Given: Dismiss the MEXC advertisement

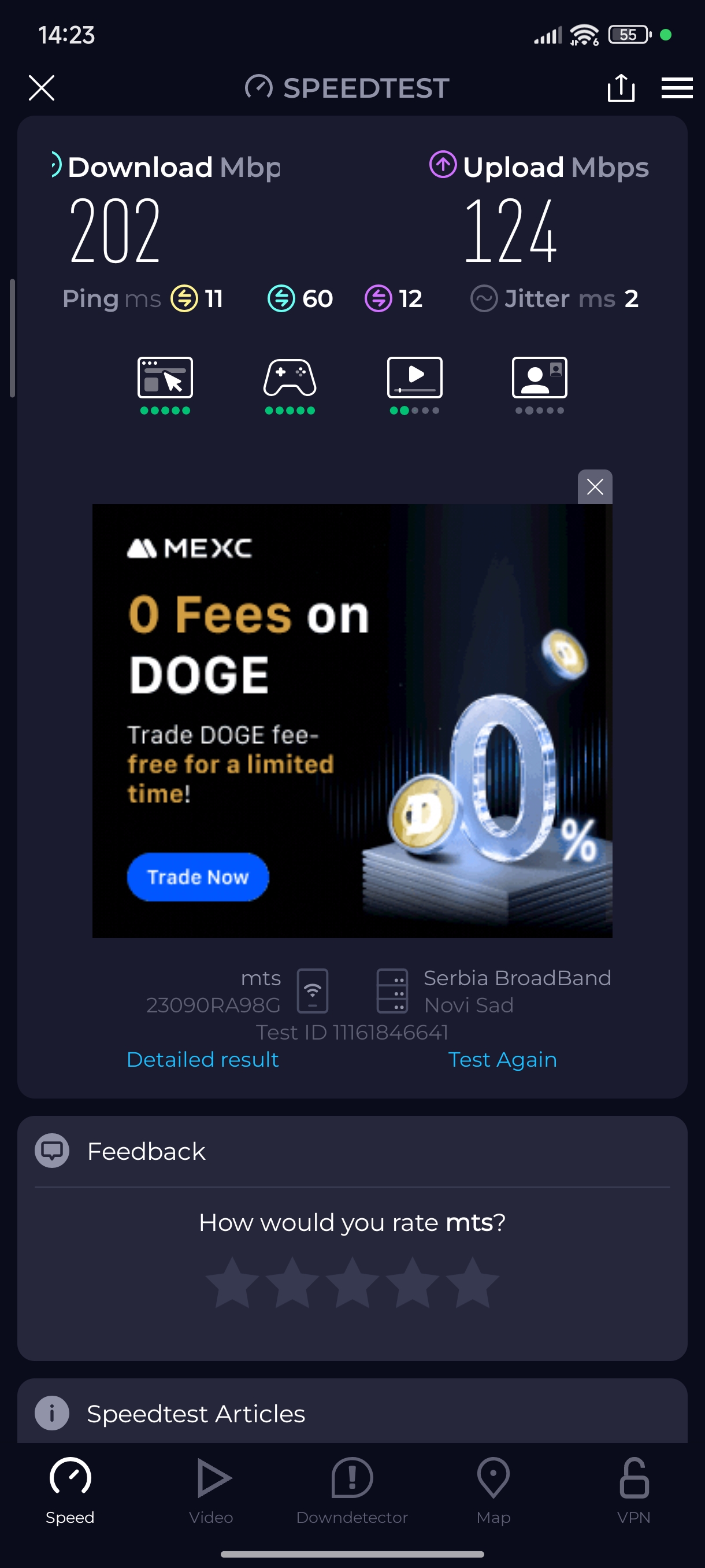Looking at the screenshot, I should click(x=594, y=486).
